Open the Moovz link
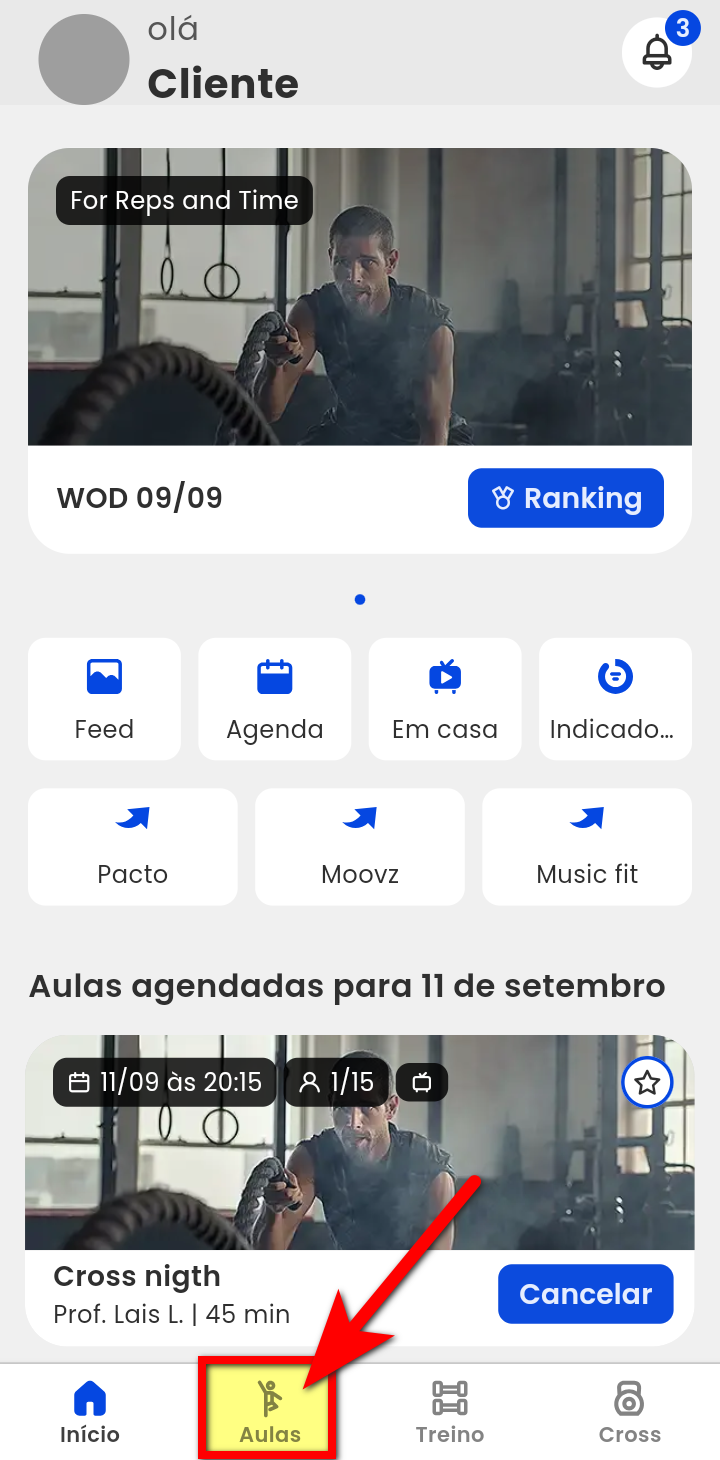 (360, 846)
